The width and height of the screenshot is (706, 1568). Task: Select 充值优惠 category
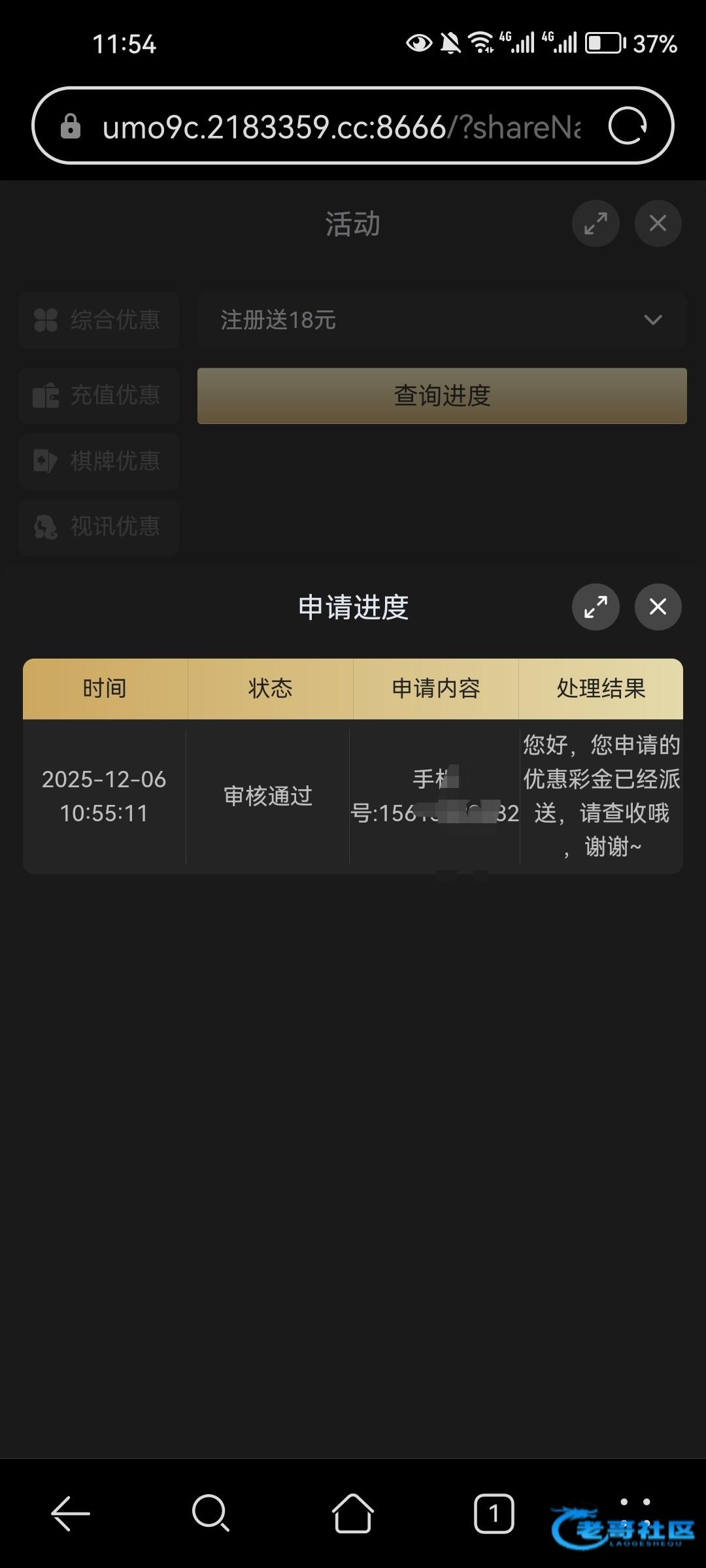(99, 395)
